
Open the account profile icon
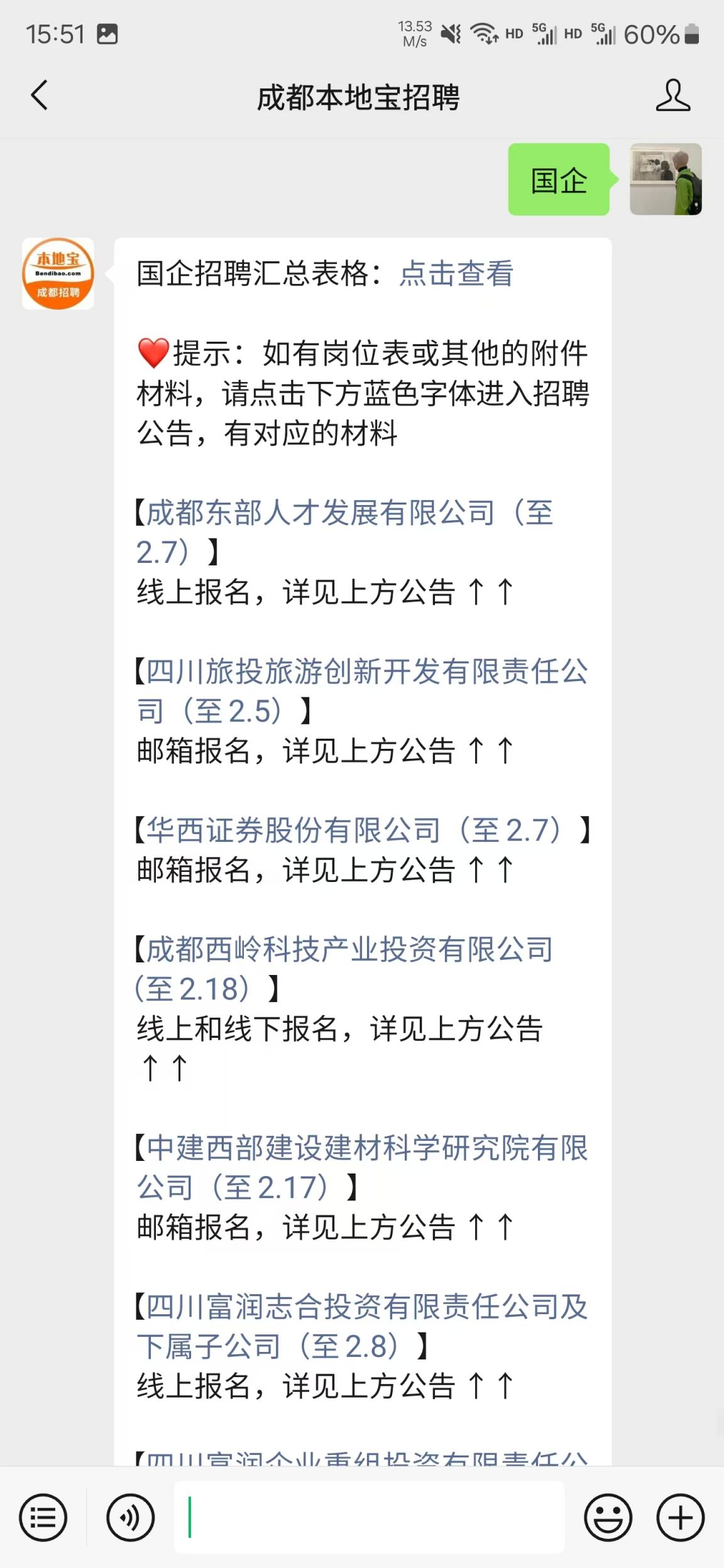(x=672, y=96)
